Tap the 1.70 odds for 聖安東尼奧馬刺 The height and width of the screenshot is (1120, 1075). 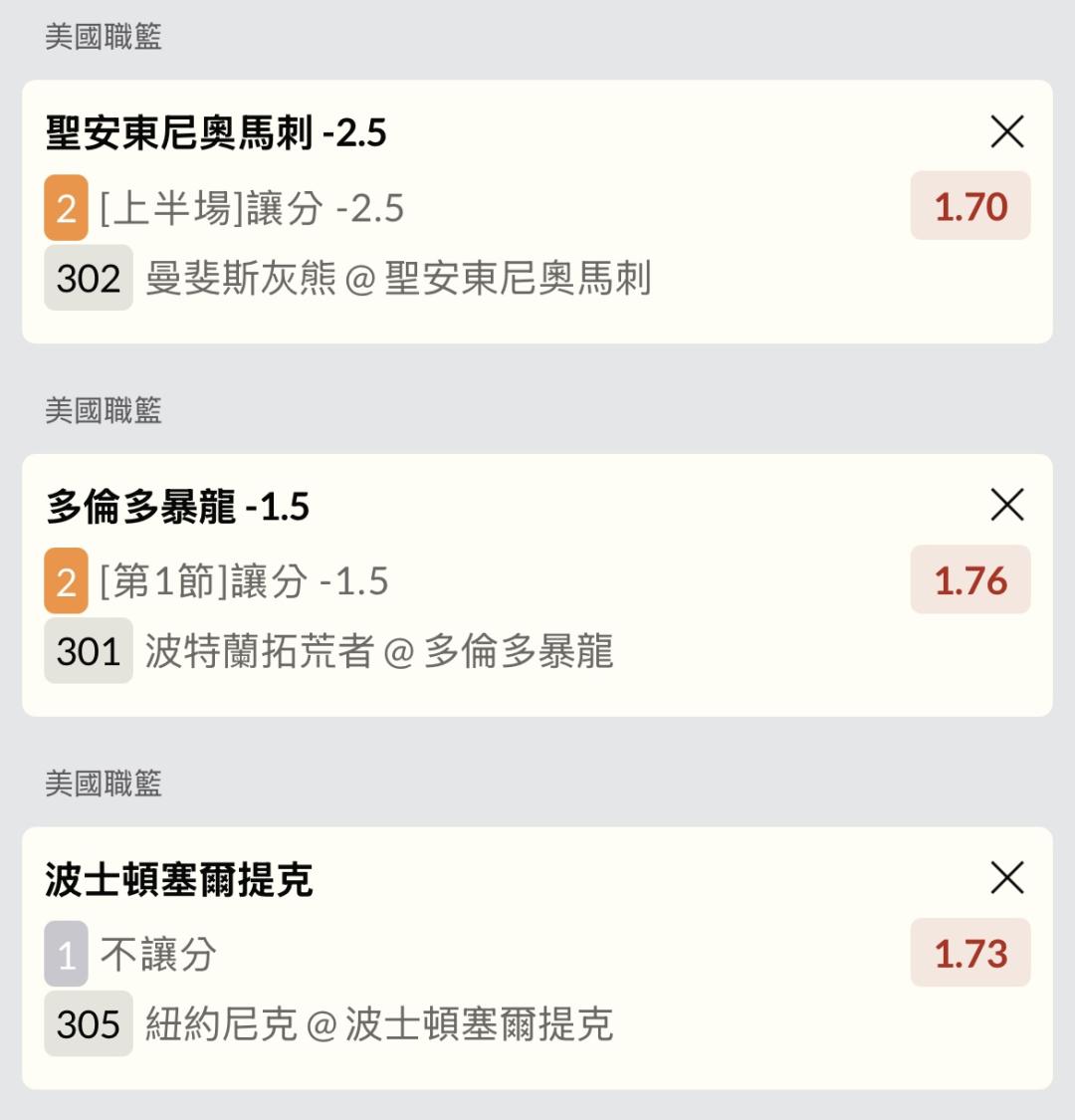[x=970, y=206]
